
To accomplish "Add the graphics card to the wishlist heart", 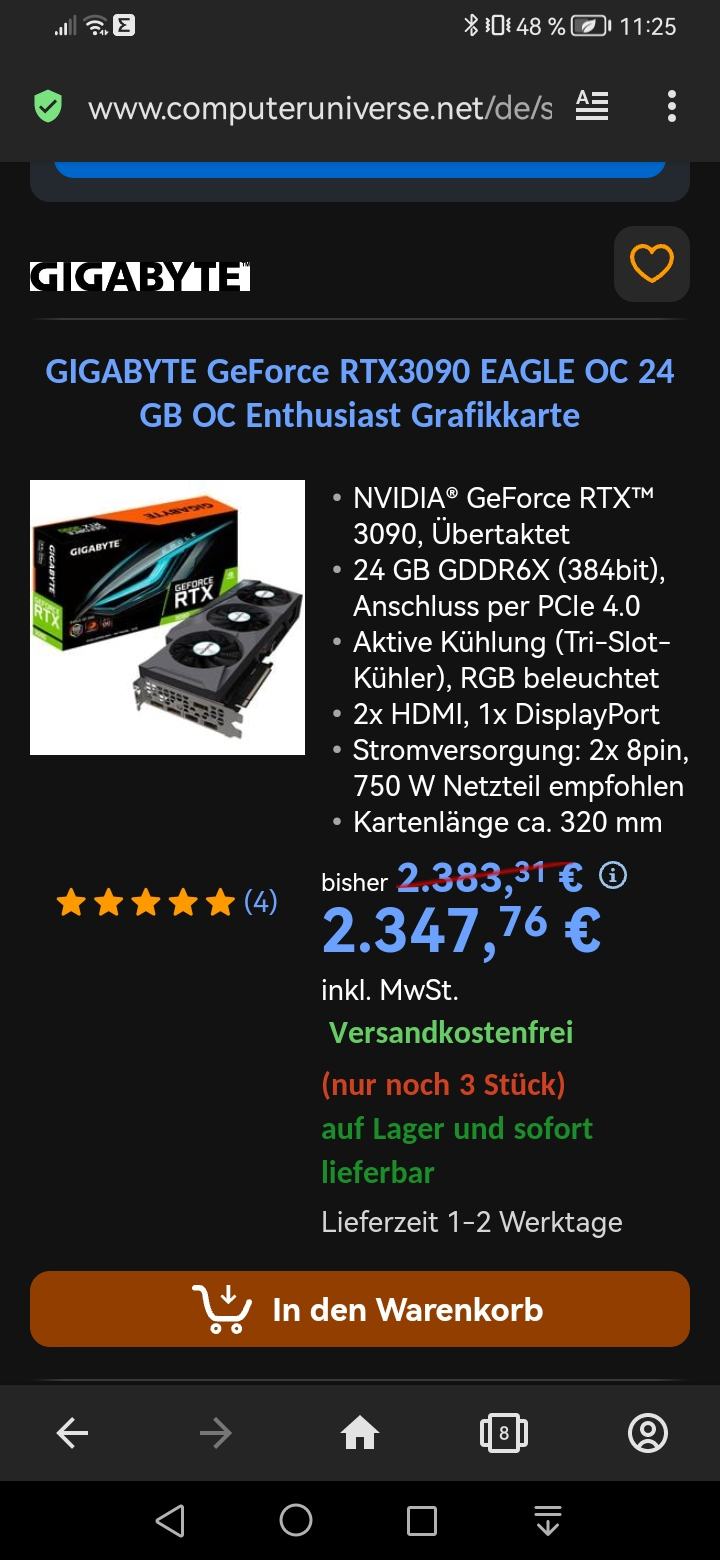I will click(651, 264).
